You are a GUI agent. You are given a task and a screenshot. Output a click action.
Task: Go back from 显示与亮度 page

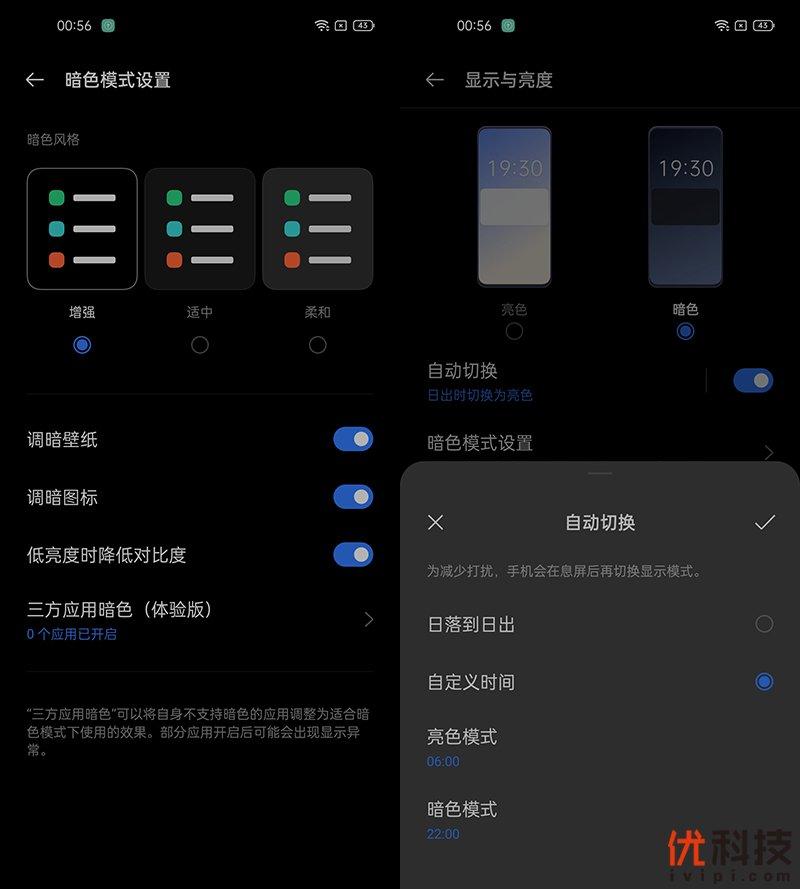pos(434,80)
